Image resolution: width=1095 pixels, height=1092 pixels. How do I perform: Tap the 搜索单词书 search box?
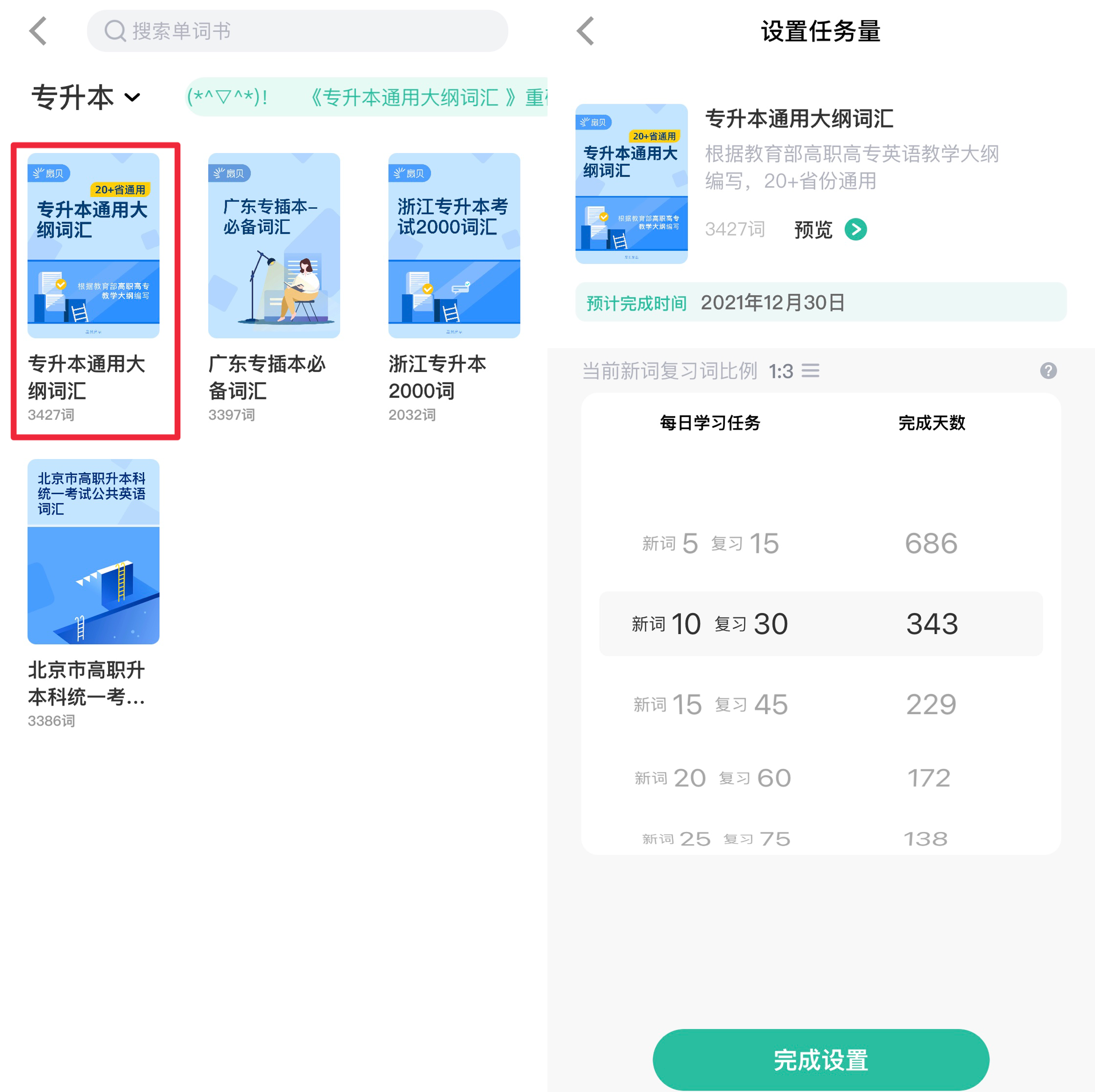[x=297, y=31]
